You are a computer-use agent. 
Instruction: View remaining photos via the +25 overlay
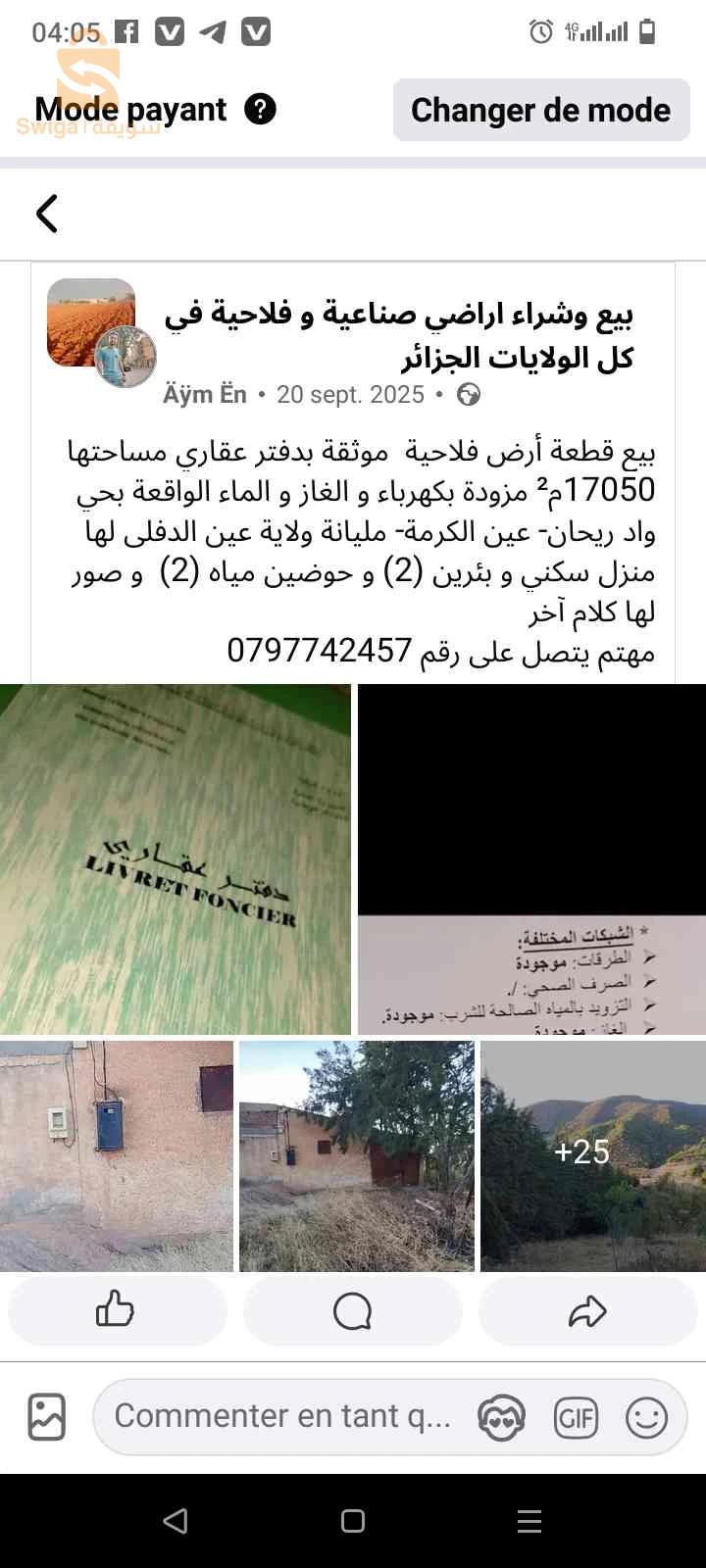[x=581, y=1152]
